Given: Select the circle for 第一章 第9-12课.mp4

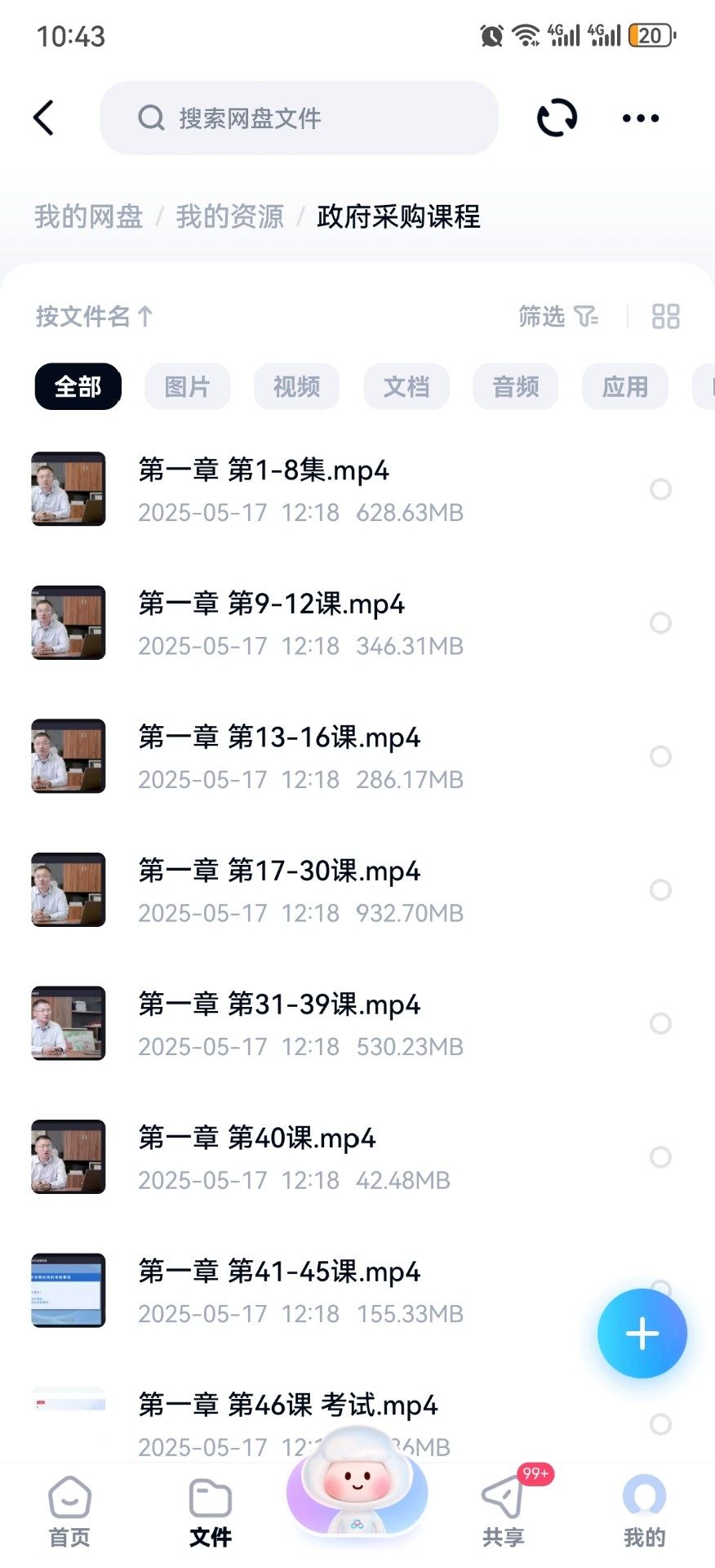Looking at the screenshot, I should point(660,623).
